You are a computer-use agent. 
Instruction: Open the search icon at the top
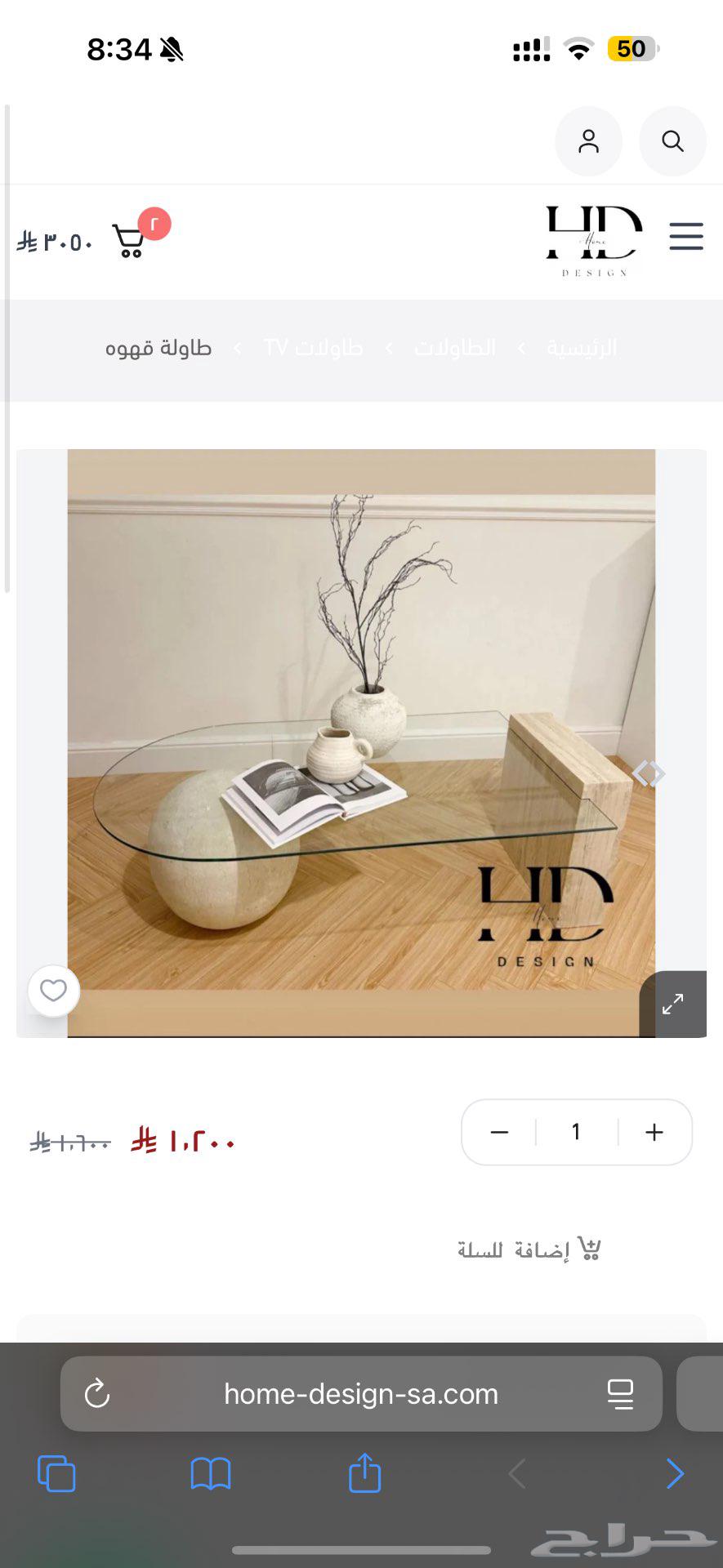click(x=672, y=140)
